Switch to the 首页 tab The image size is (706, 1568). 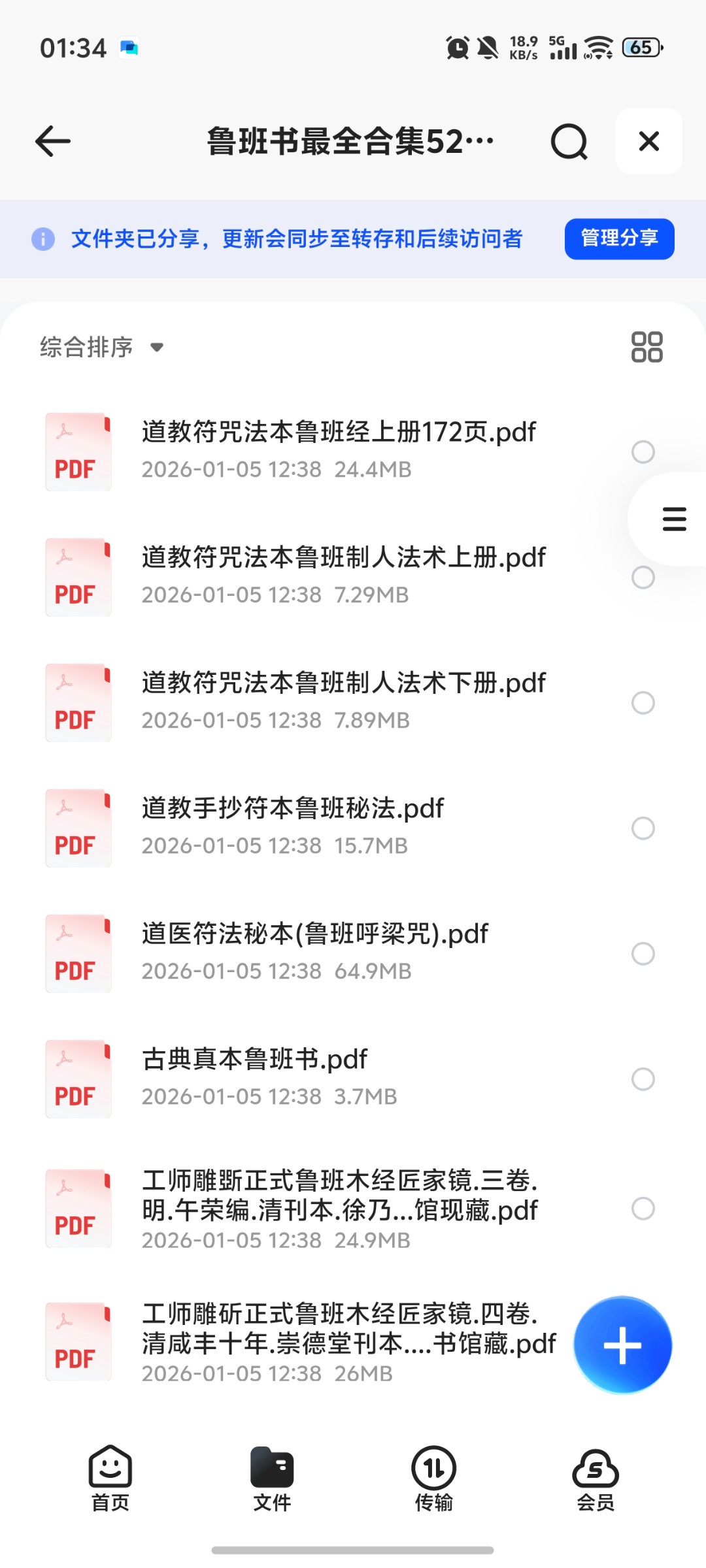(x=110, y=1479)
